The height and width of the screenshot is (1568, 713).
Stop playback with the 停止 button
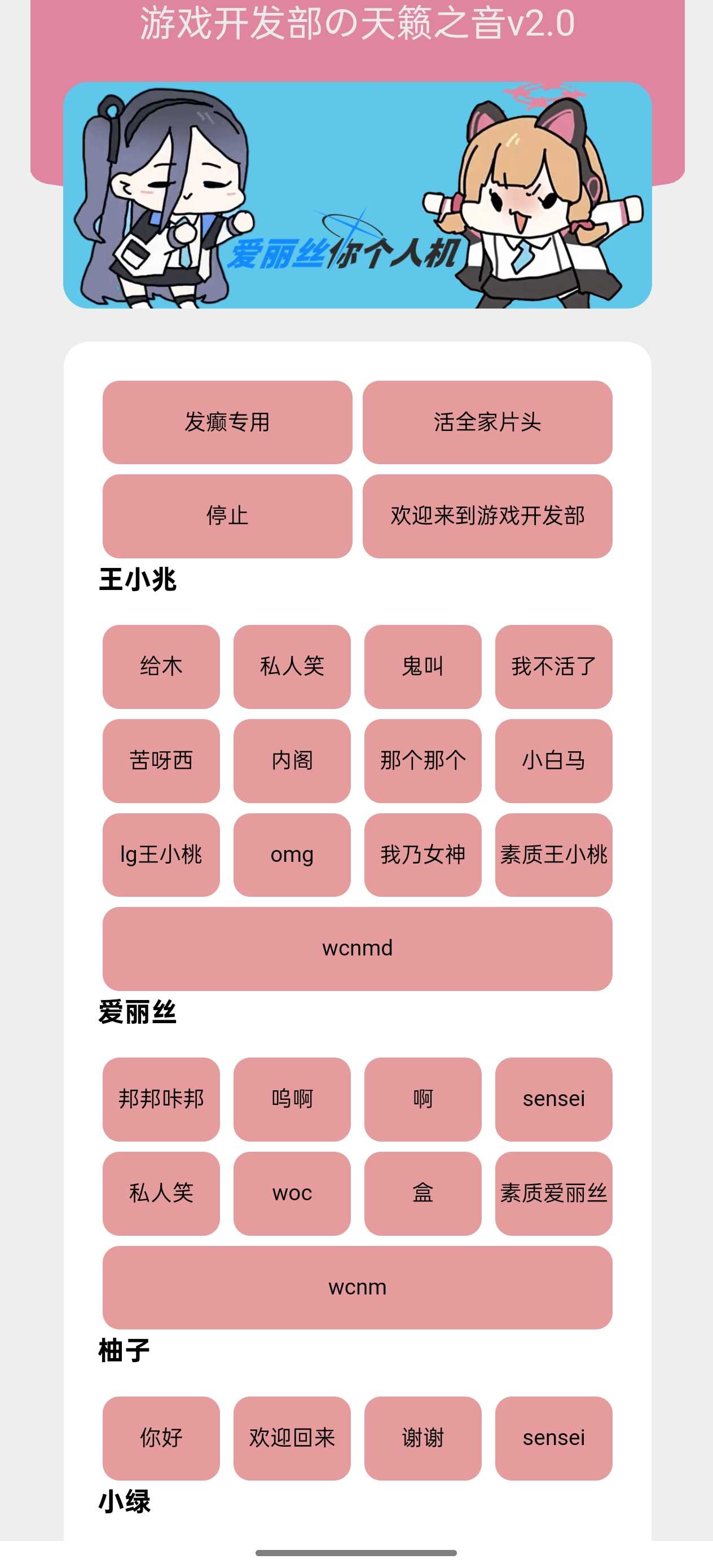tap(227, 516)
